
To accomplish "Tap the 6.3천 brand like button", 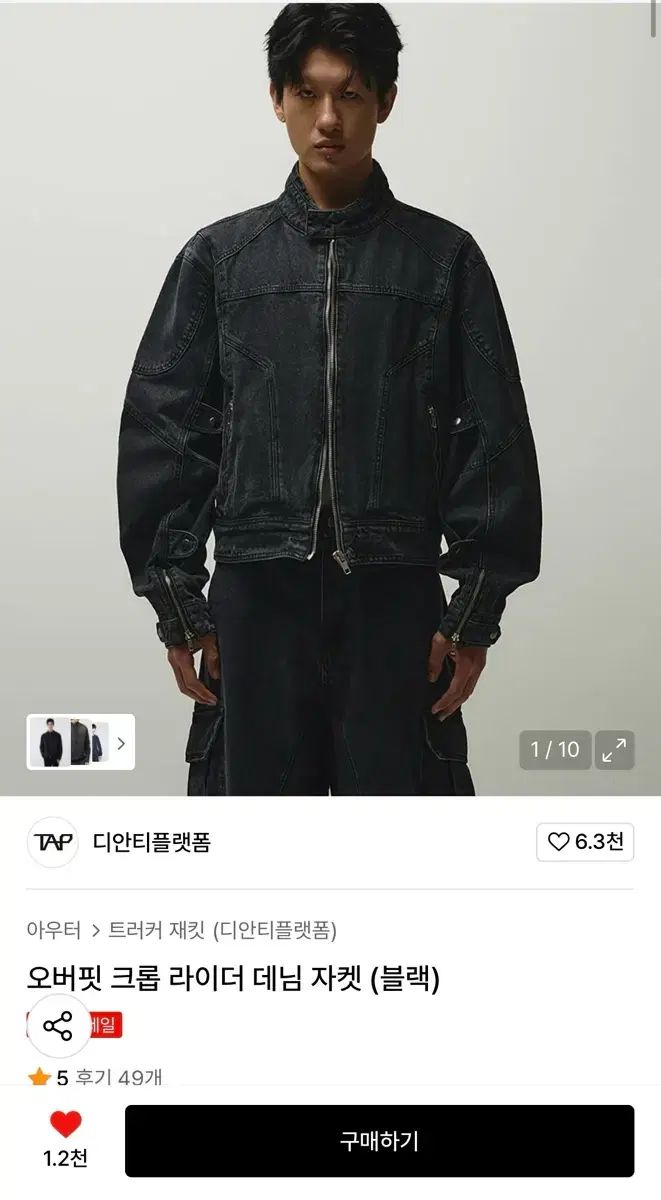I will pyautogui.click(x=585, y=842).
